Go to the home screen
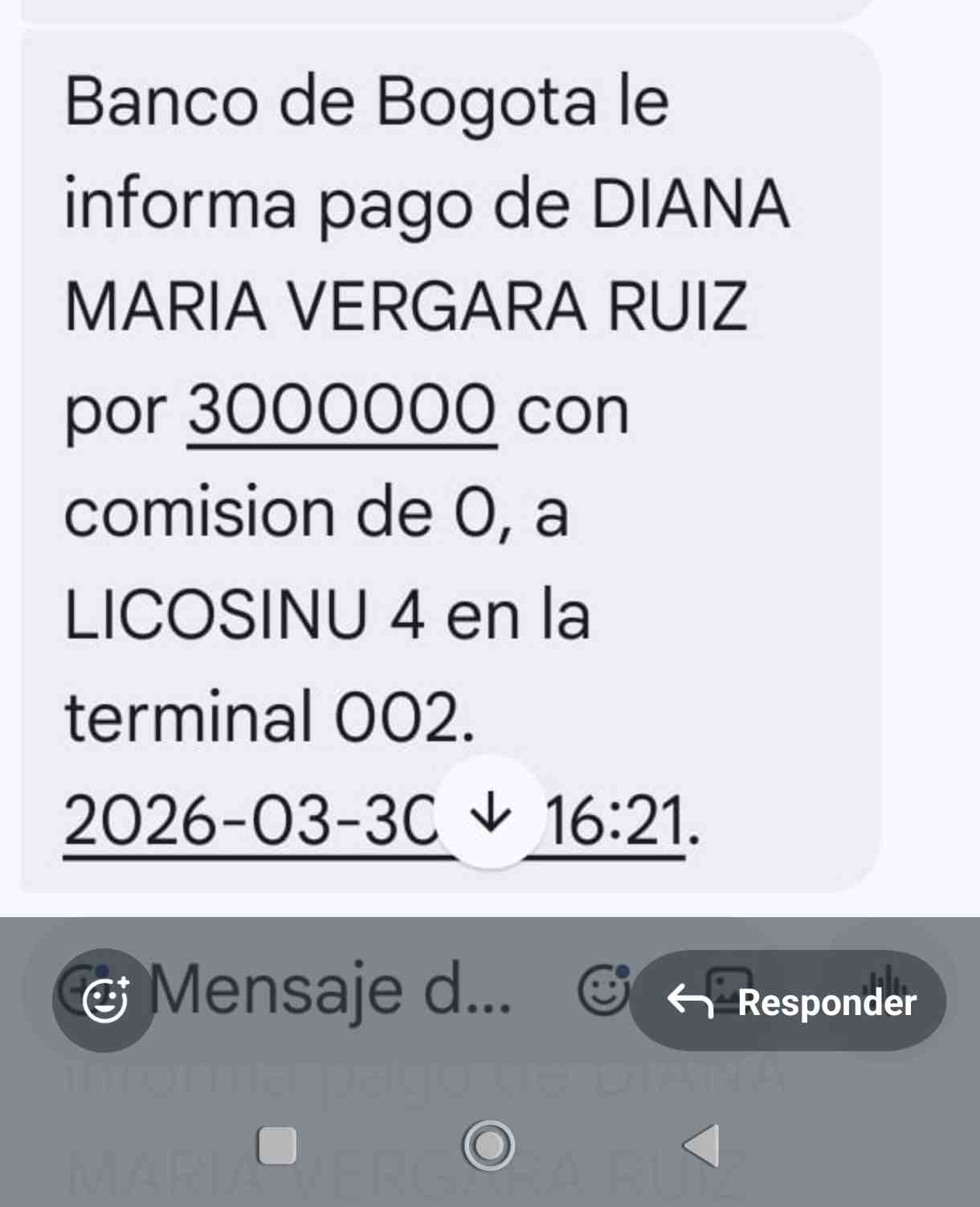 click(488, 1145)
